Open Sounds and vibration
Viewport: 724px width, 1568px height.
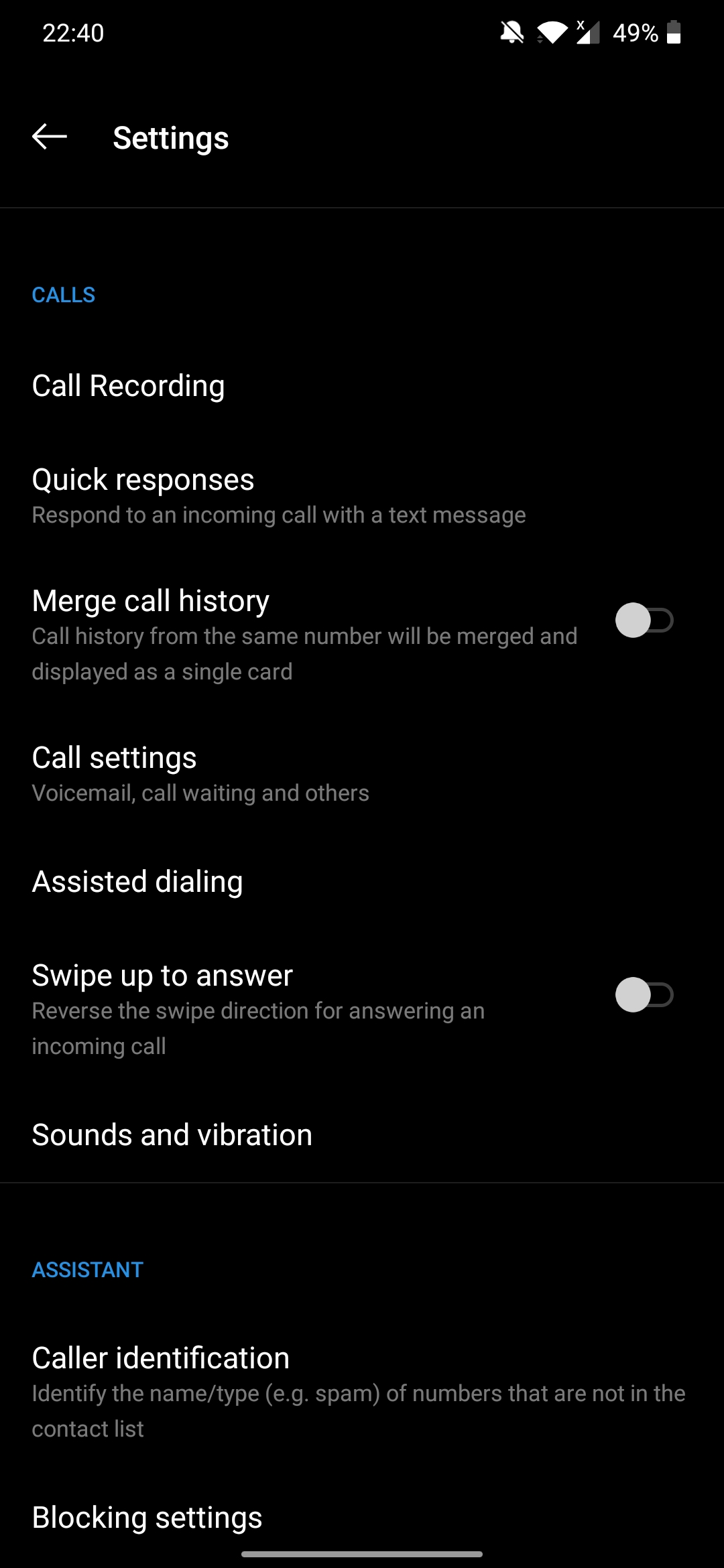[x=362, y=1135]
